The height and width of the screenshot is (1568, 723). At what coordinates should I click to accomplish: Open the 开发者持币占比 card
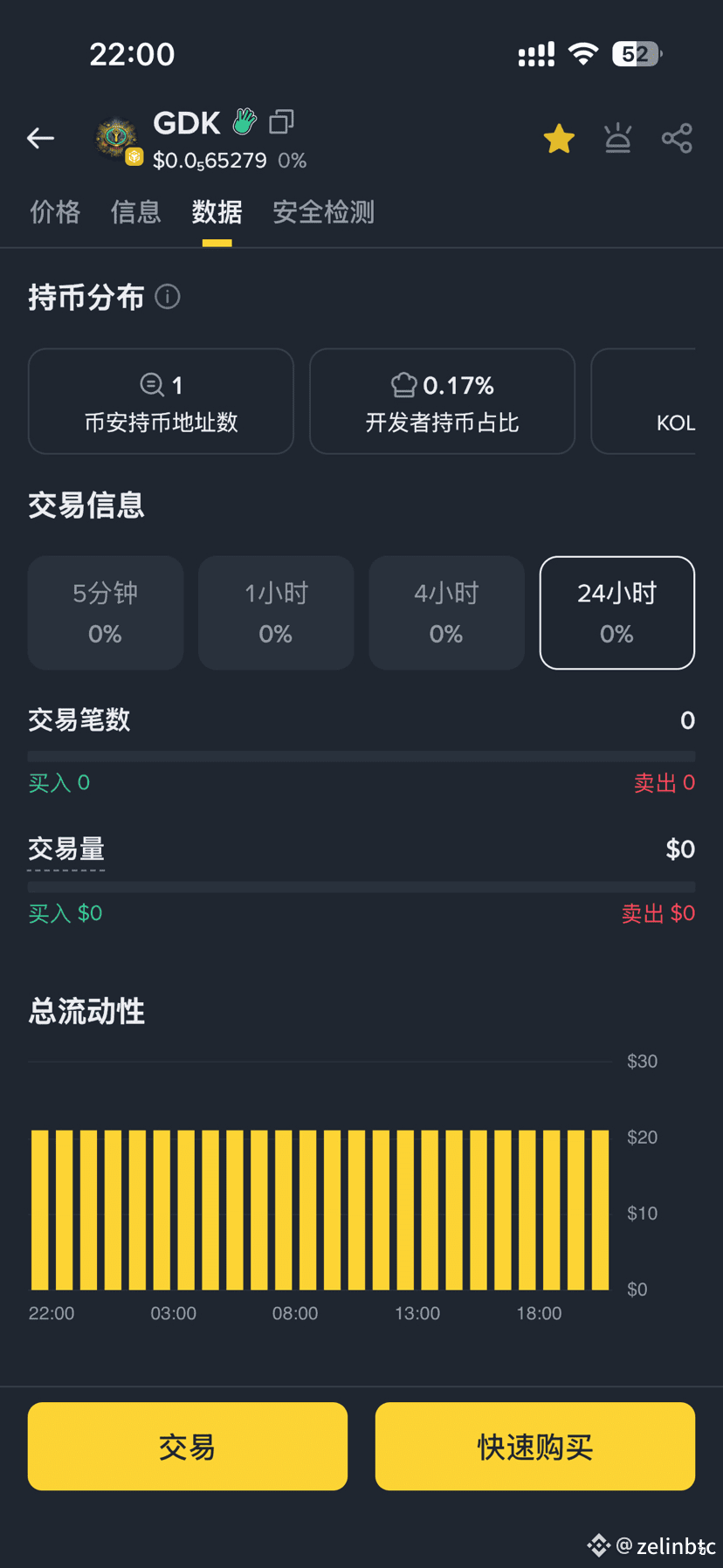[442, 402]
